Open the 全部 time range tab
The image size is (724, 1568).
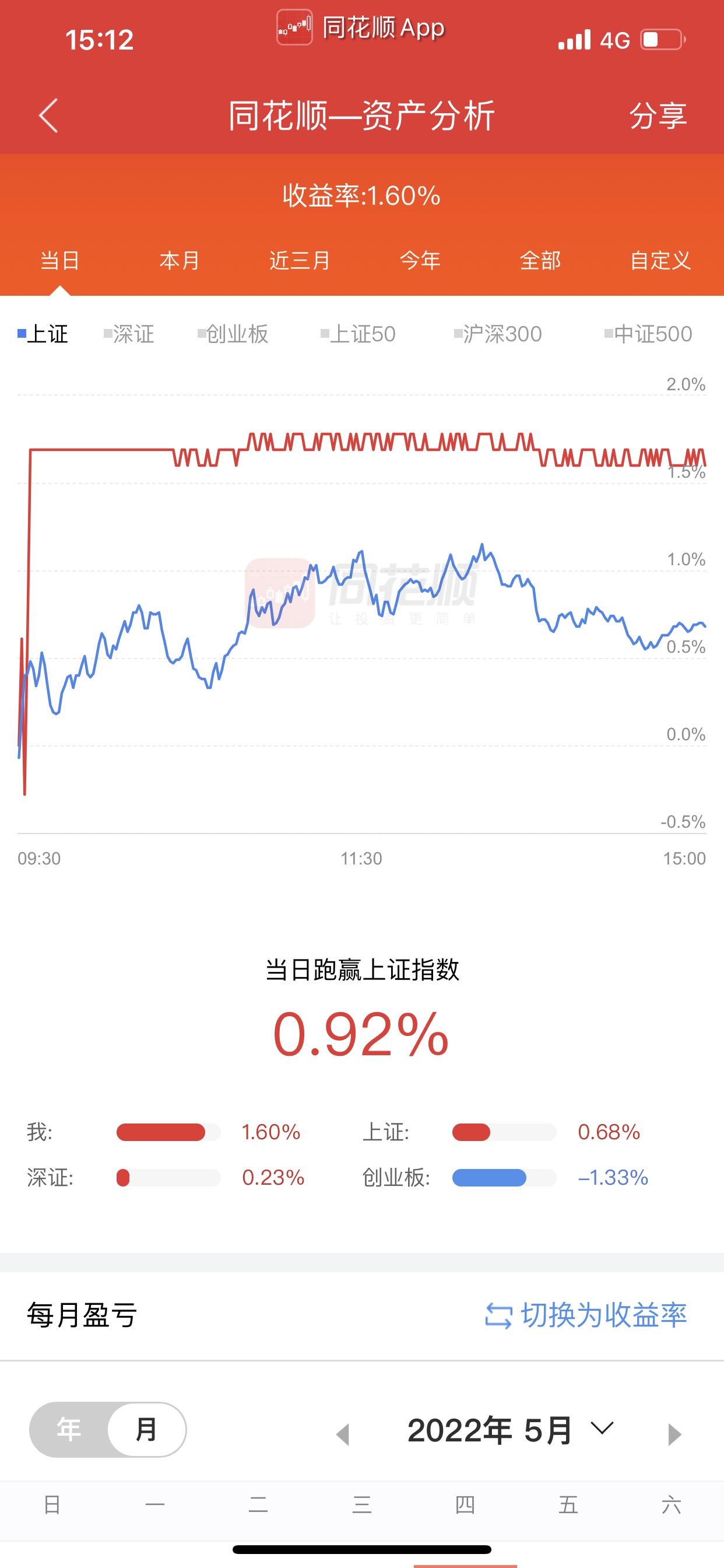[540, 261]
